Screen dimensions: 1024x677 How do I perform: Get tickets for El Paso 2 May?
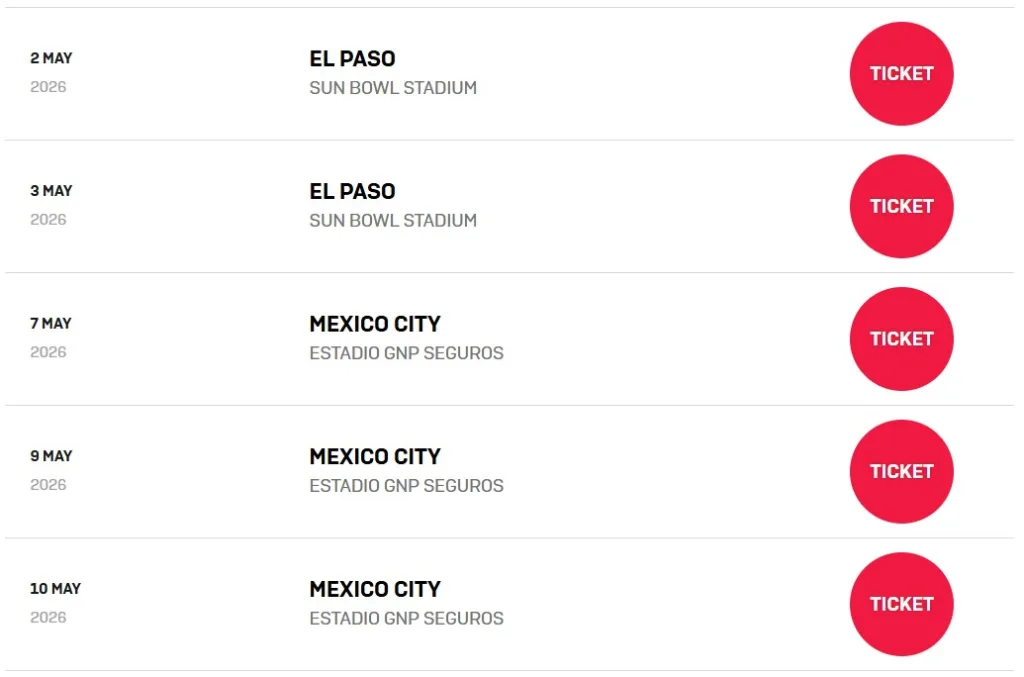pyautogui.click(x=901, y=74)
